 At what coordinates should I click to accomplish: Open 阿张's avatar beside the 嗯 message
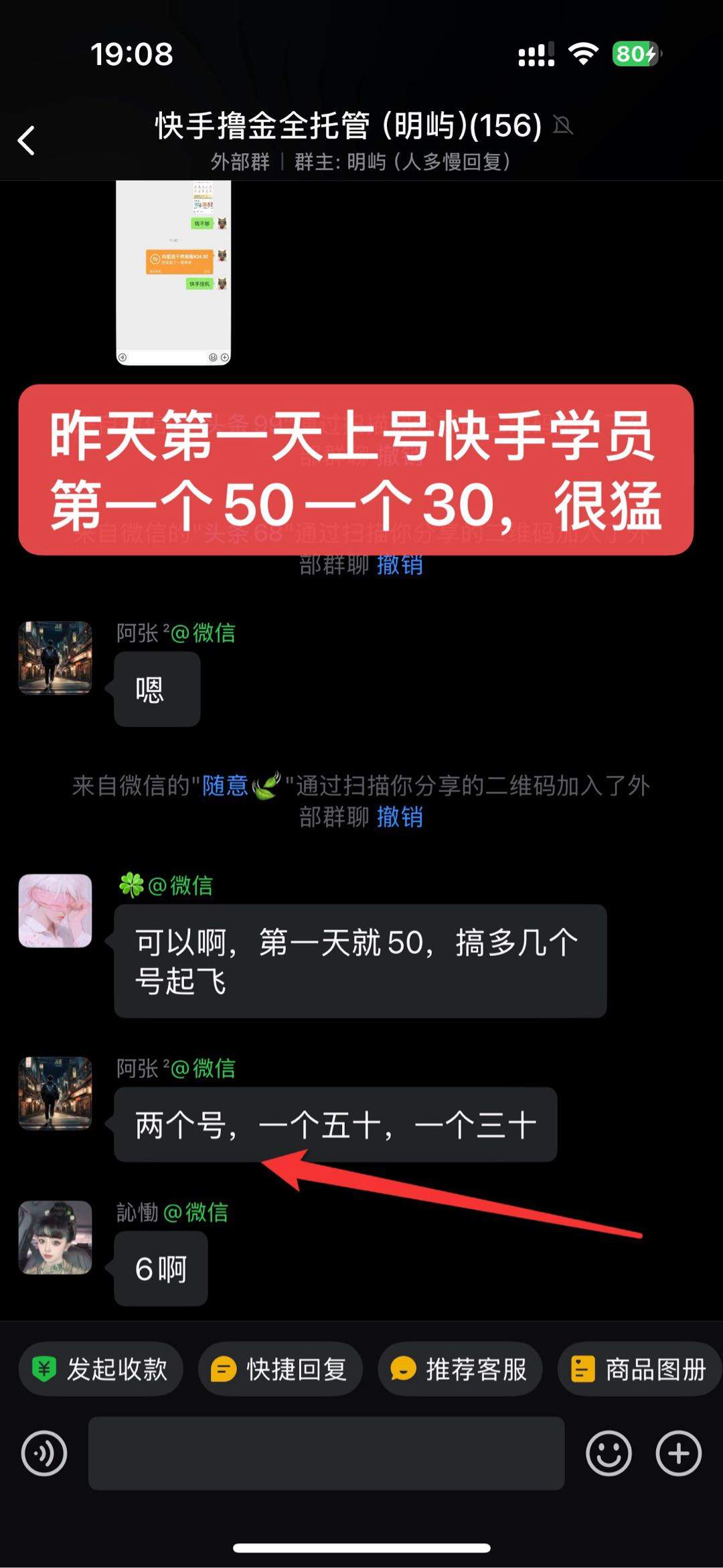point(56,657)
